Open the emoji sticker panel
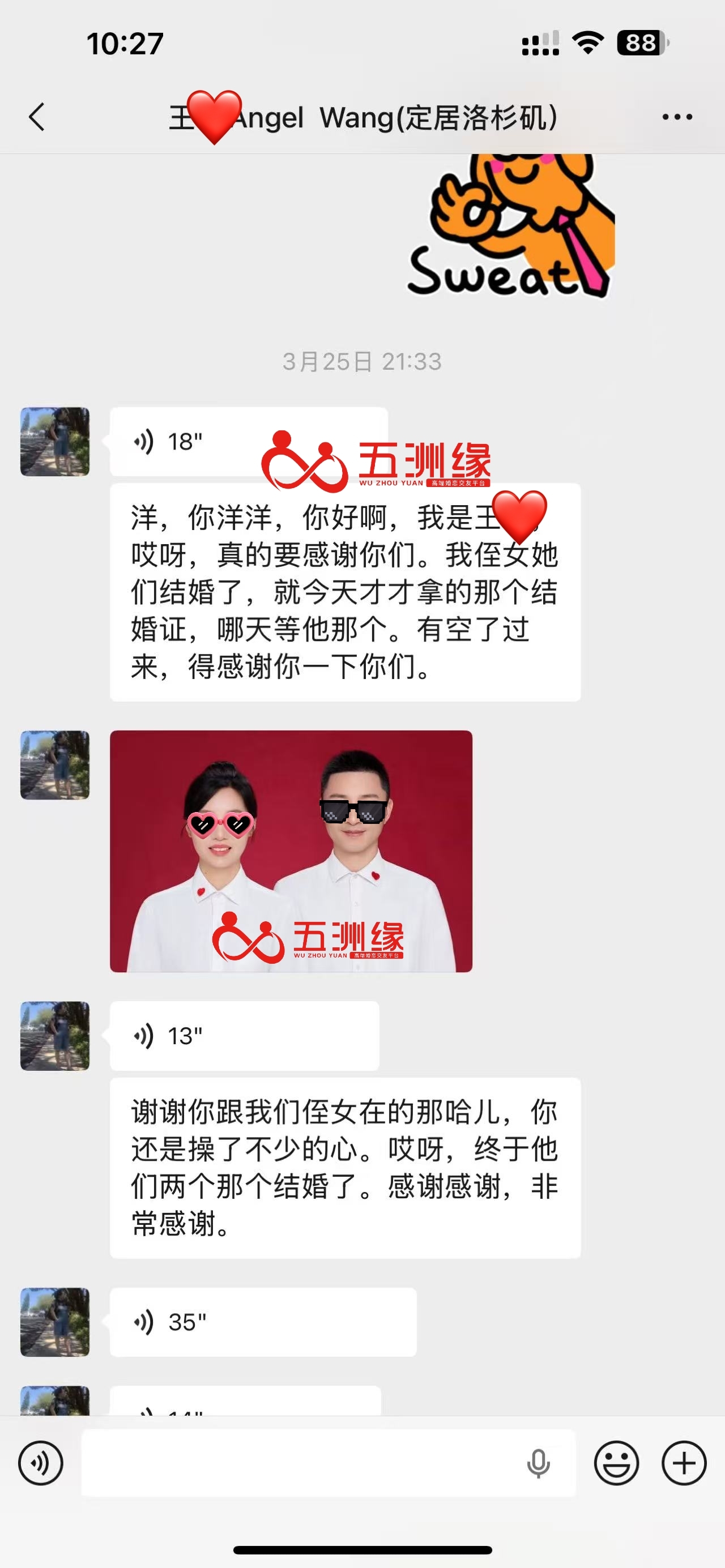Viewport: 725px width, 1568px height. point(616,1463)
